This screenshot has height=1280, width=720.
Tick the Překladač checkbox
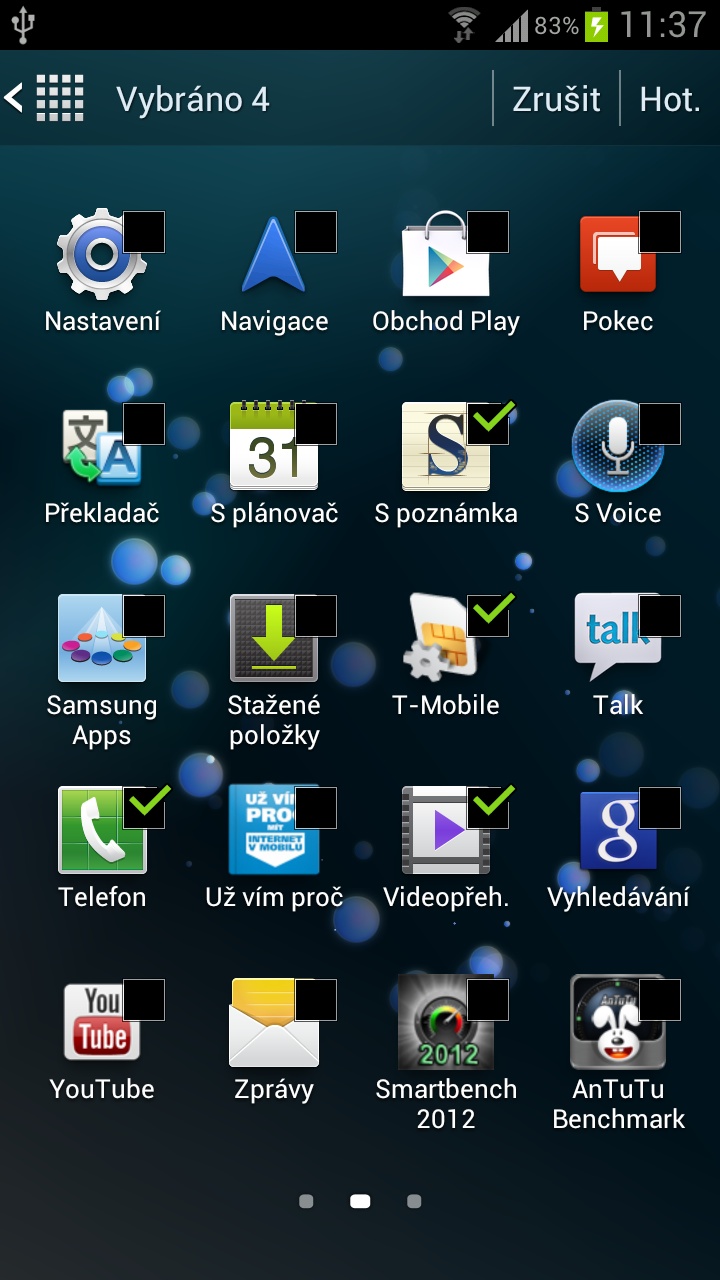click(x=144, y=424)
